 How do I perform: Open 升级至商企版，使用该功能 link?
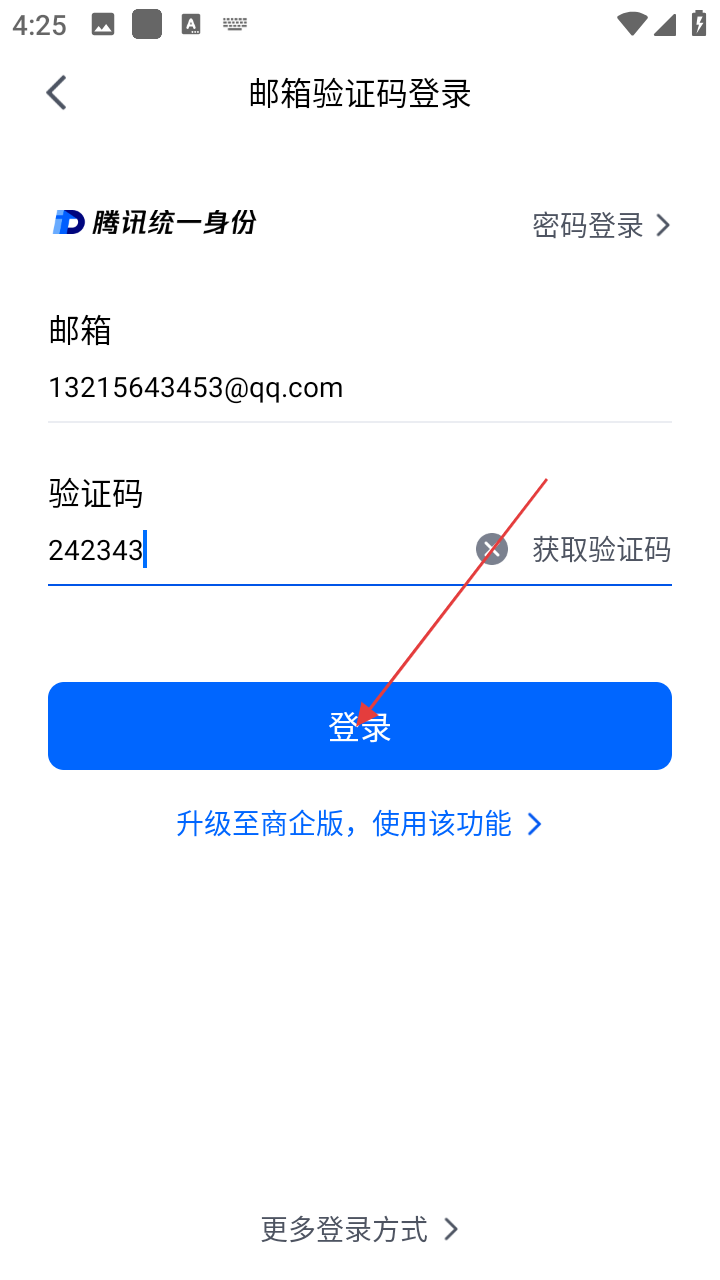[x=359, y=824]
